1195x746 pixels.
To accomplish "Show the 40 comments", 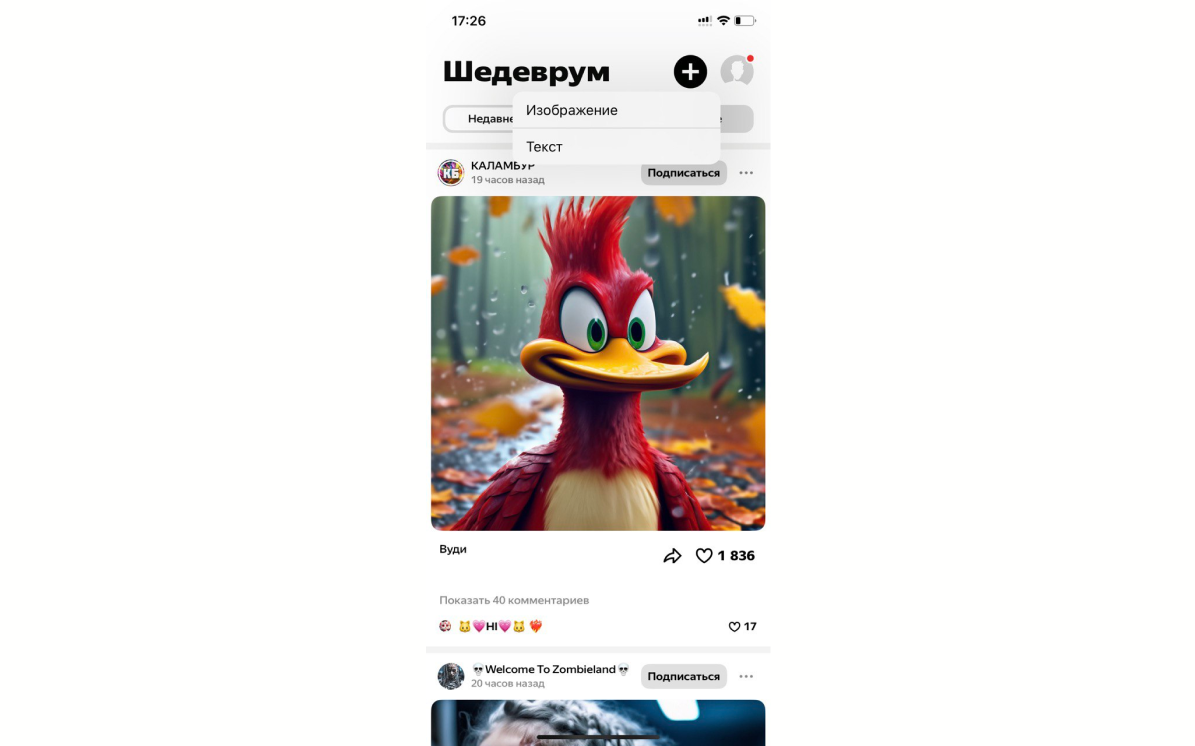I will pos(514,601).
